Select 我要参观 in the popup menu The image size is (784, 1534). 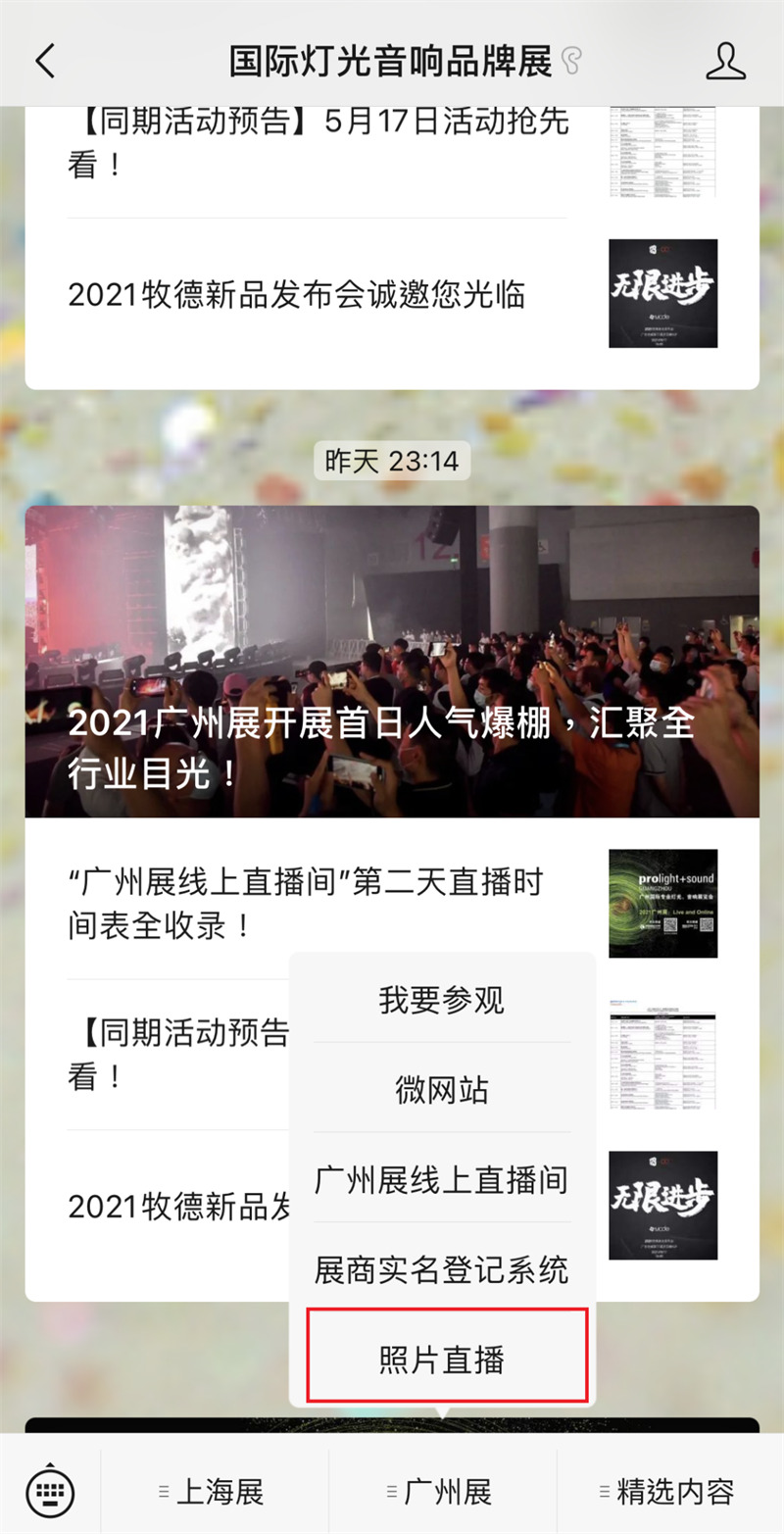tap(441, 1000)
